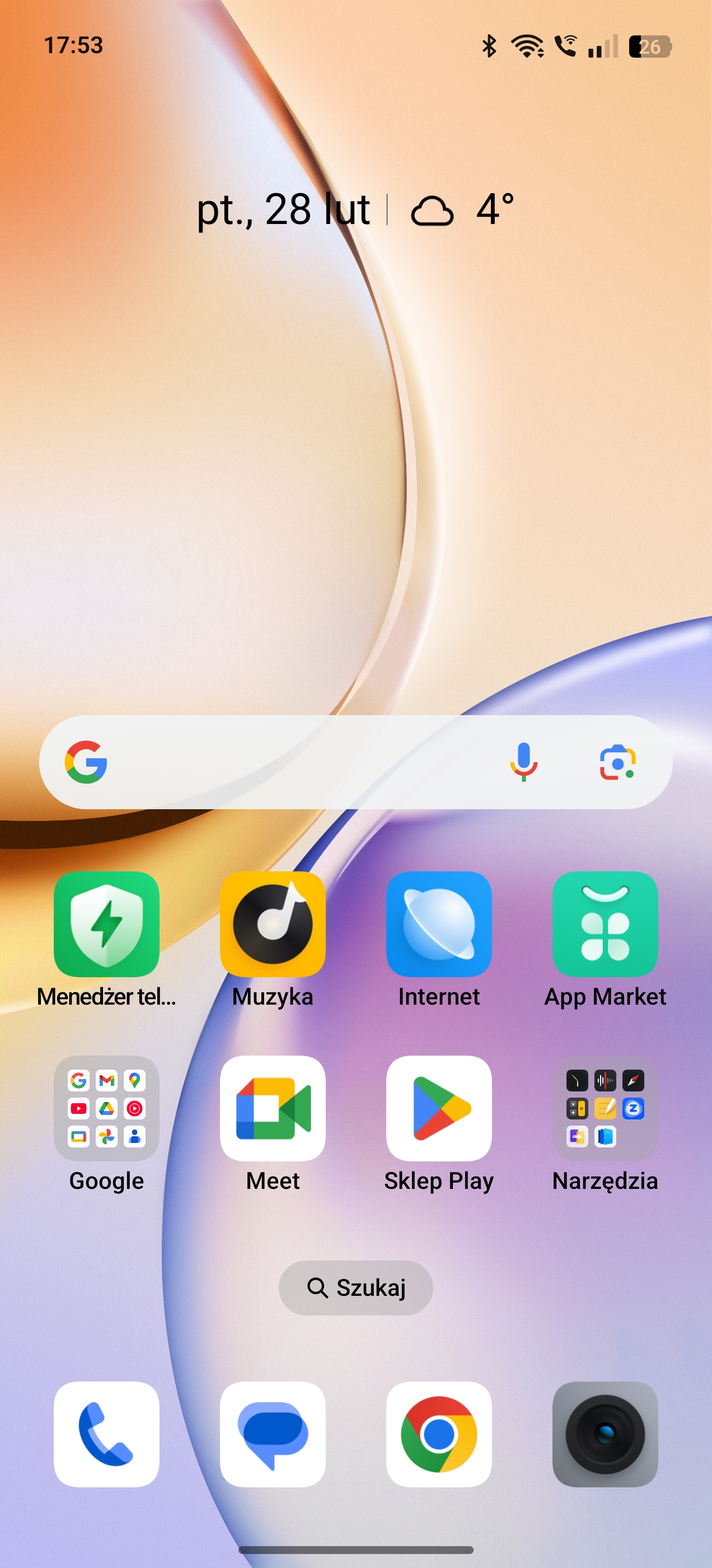Open the Menedżer telefonu app
The height and width of the screenshot is (1568, 712).
[106, 924]
